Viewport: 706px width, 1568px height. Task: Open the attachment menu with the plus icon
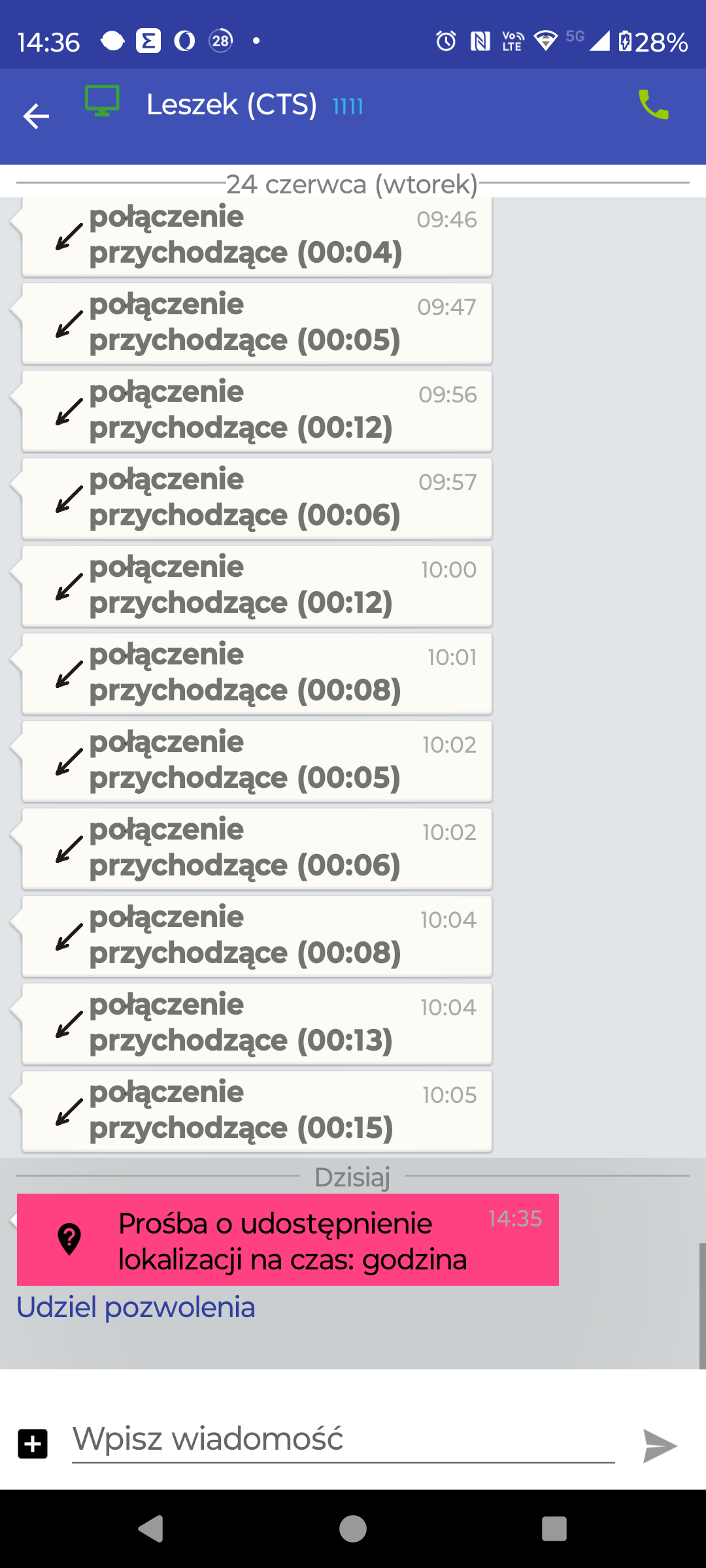click(34, 1444)
